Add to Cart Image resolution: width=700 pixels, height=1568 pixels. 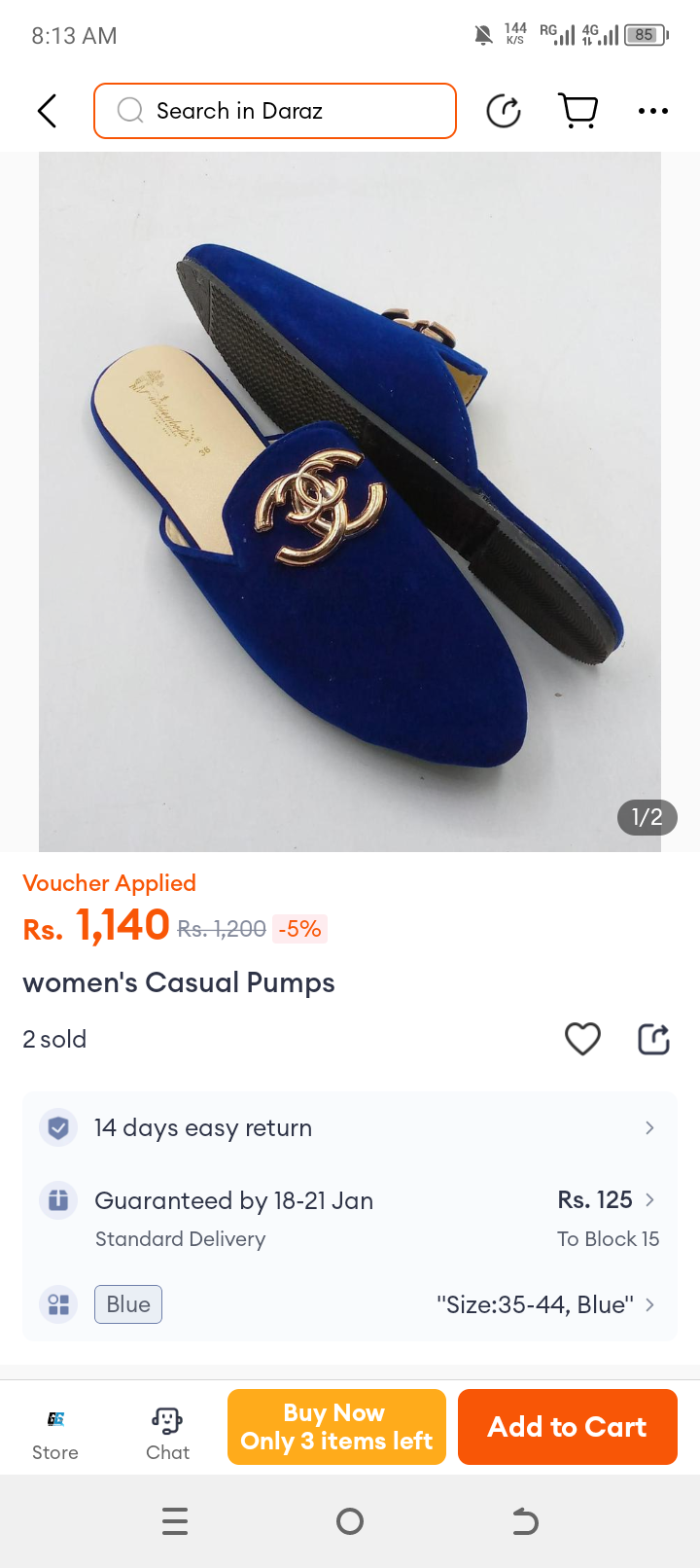[x=567, y=1427]
